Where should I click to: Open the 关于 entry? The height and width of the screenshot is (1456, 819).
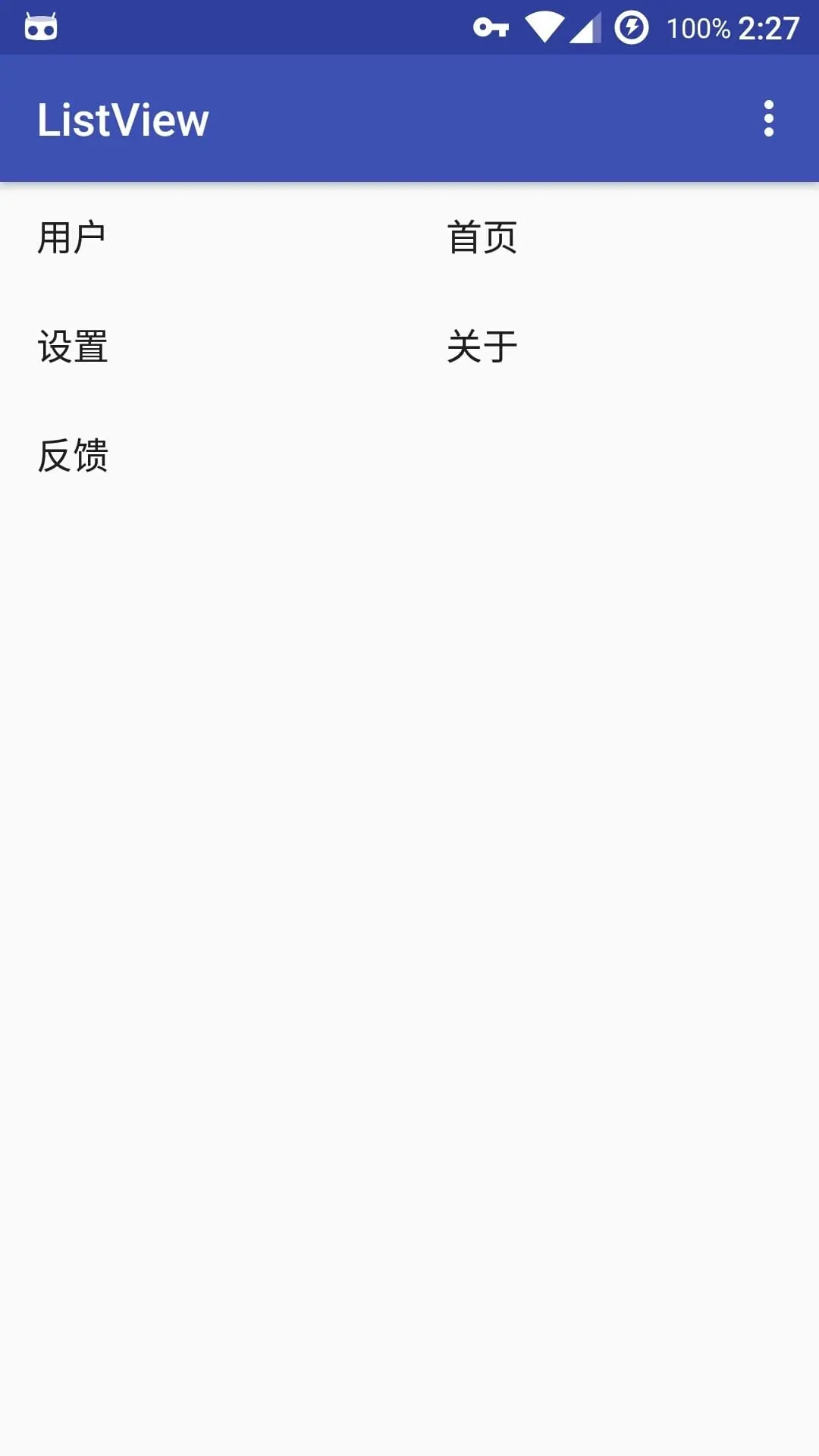pyautogui.click(x=482, y=347)
